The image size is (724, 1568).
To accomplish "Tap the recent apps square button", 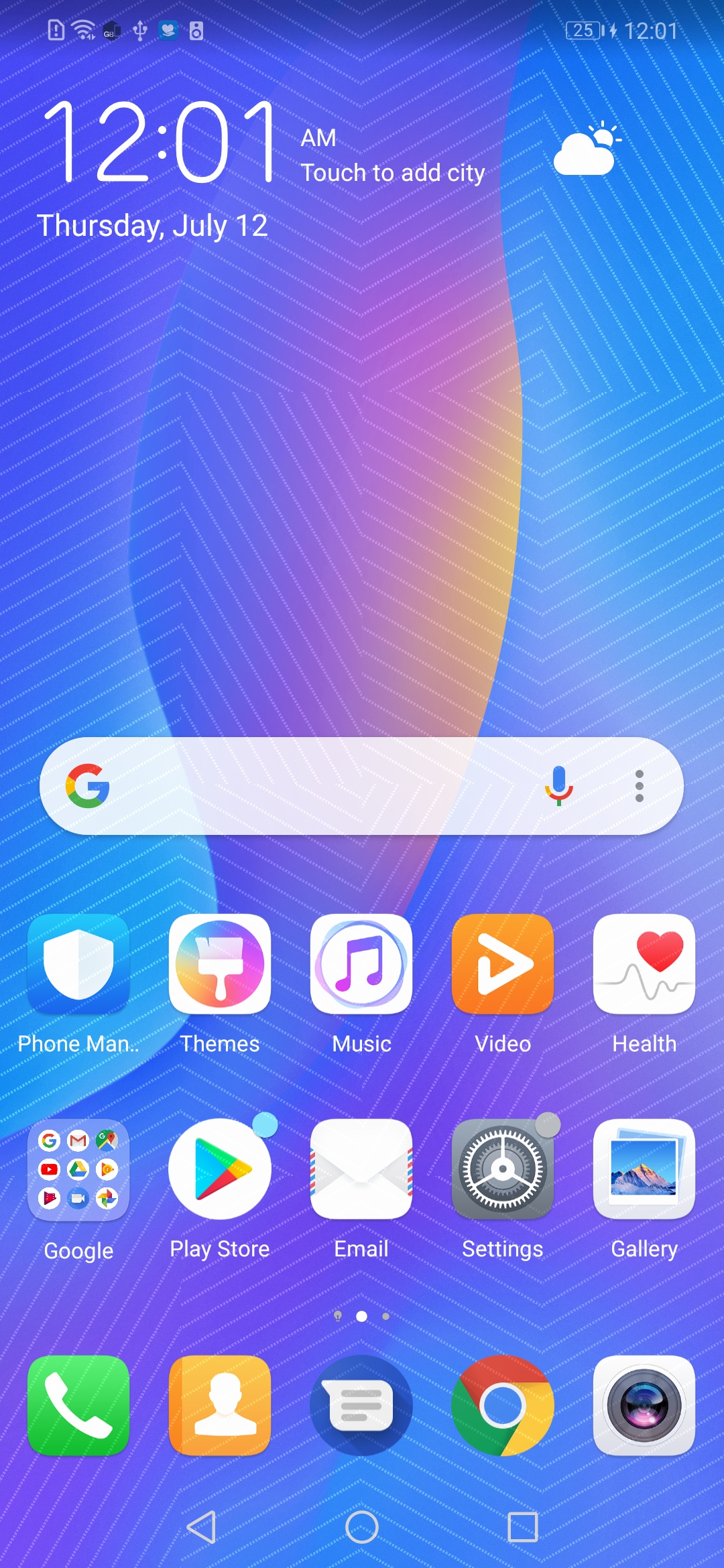I will pyautogui.click(x=523, y=1527).
